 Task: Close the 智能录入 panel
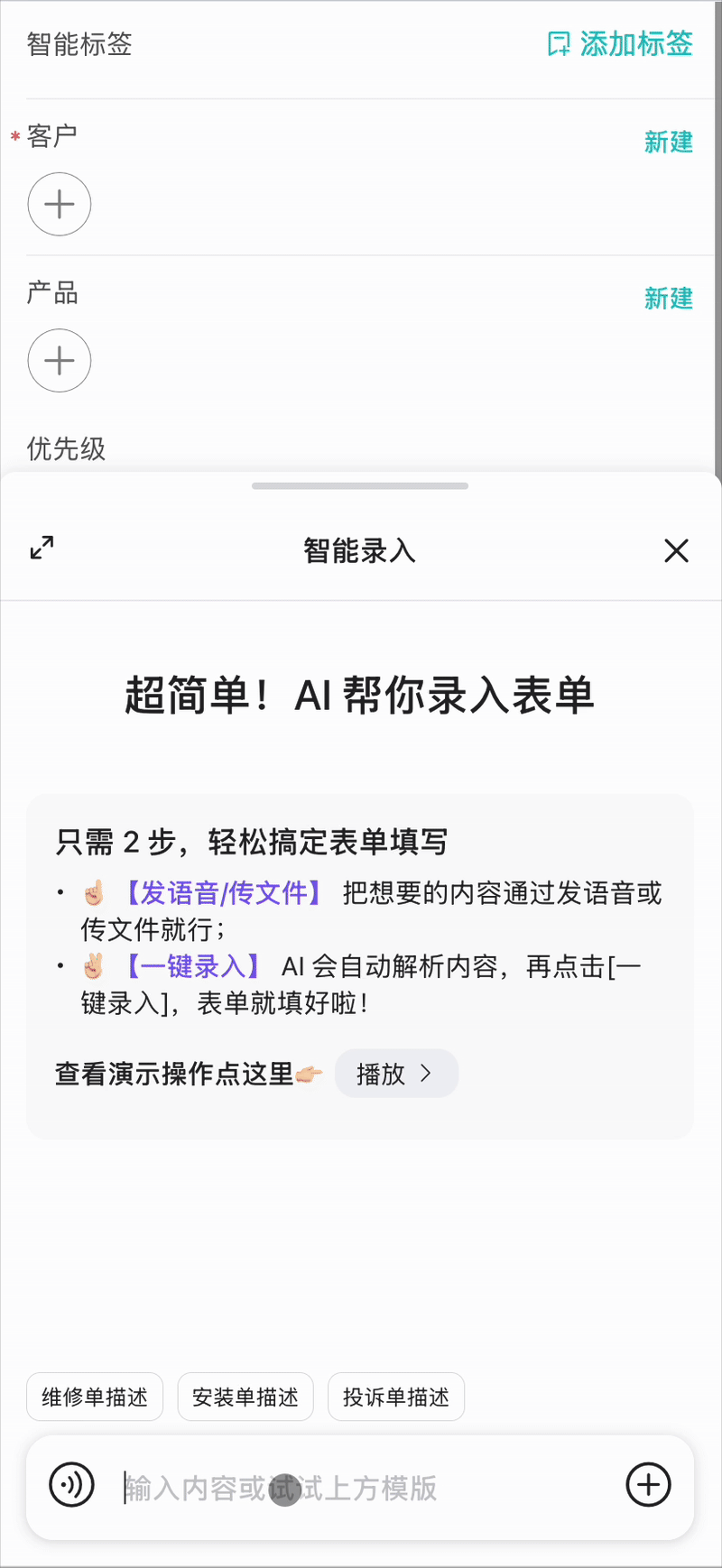[x=676, y=550]
